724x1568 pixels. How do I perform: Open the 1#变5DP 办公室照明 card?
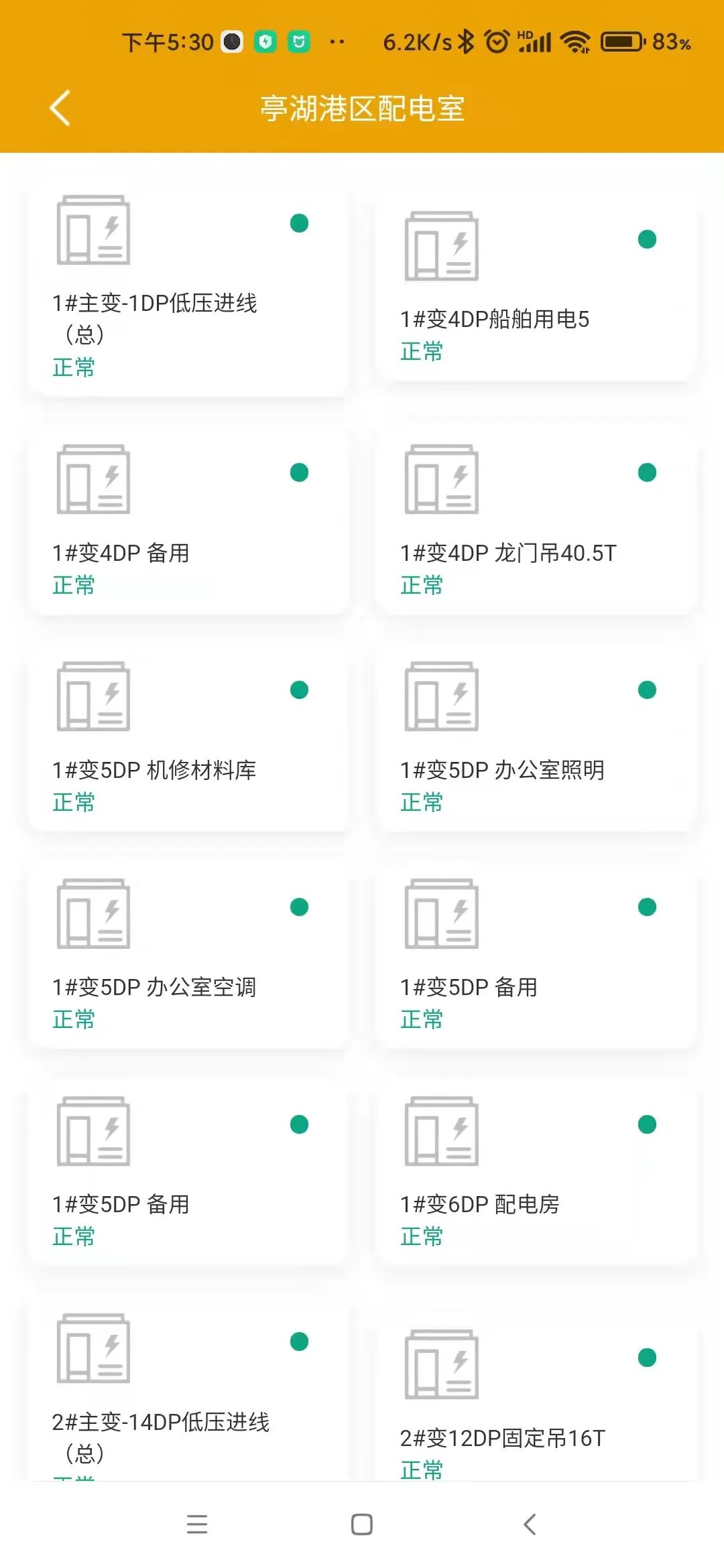[536, 738]
